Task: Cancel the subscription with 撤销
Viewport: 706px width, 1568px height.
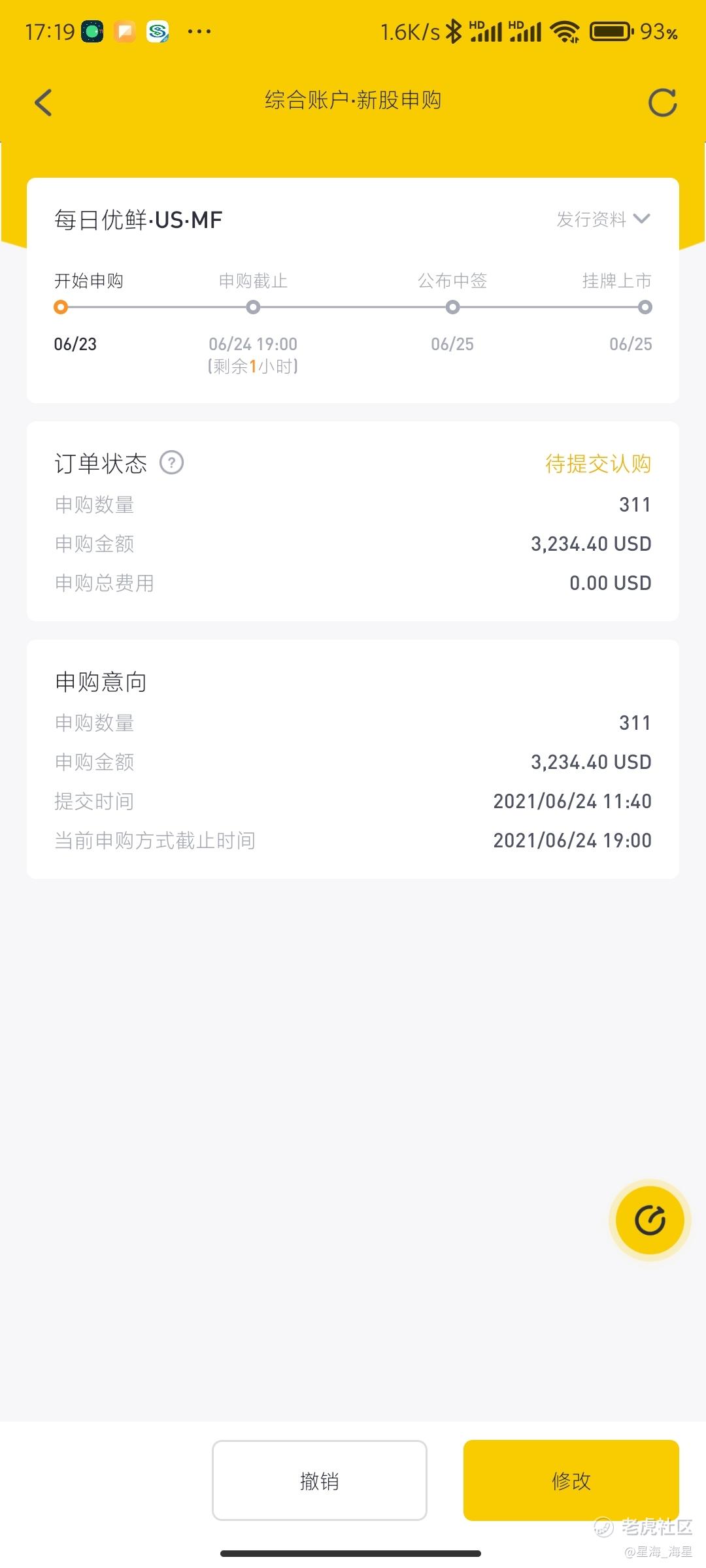Action: pos(320,1480)
